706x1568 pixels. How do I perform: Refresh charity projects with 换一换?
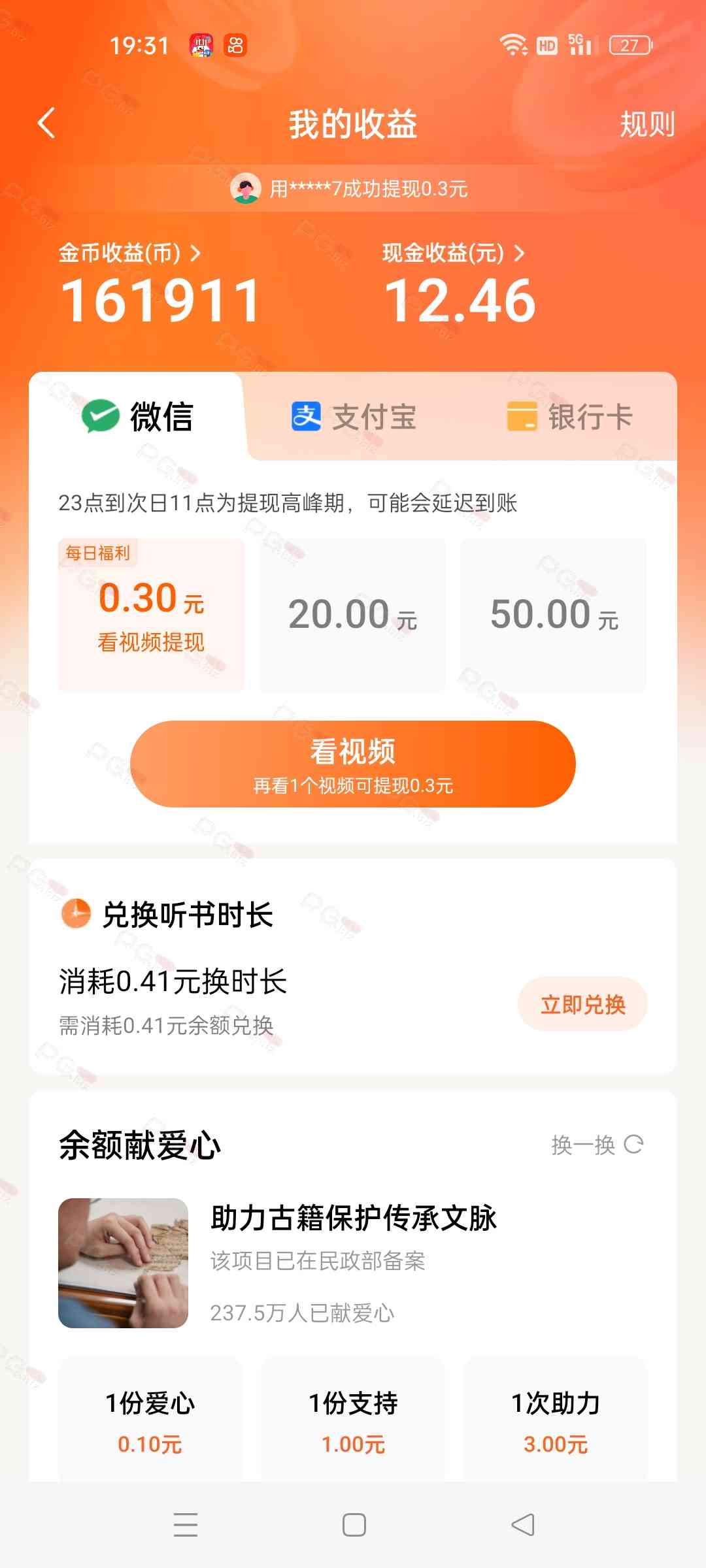pyautogui.click(x=597, y=1145)
